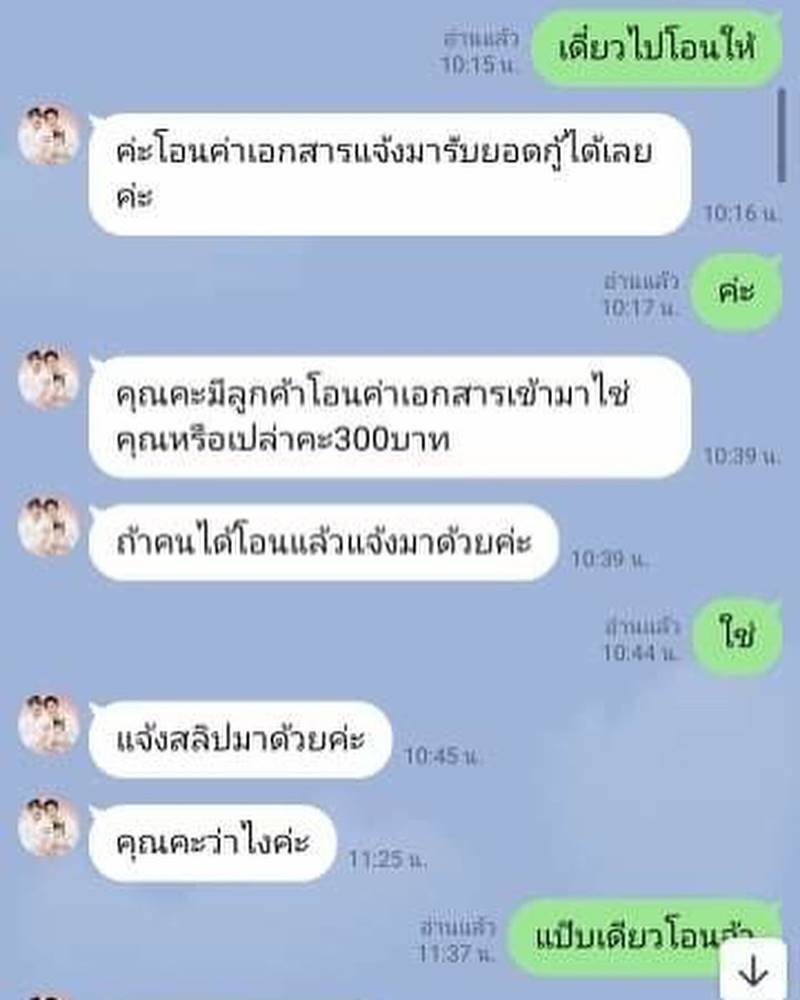The image size is (800, 1000).
Task: Select the green bubble "เดี๋ยวไปโอนให้"
Action: click(654, 46)
